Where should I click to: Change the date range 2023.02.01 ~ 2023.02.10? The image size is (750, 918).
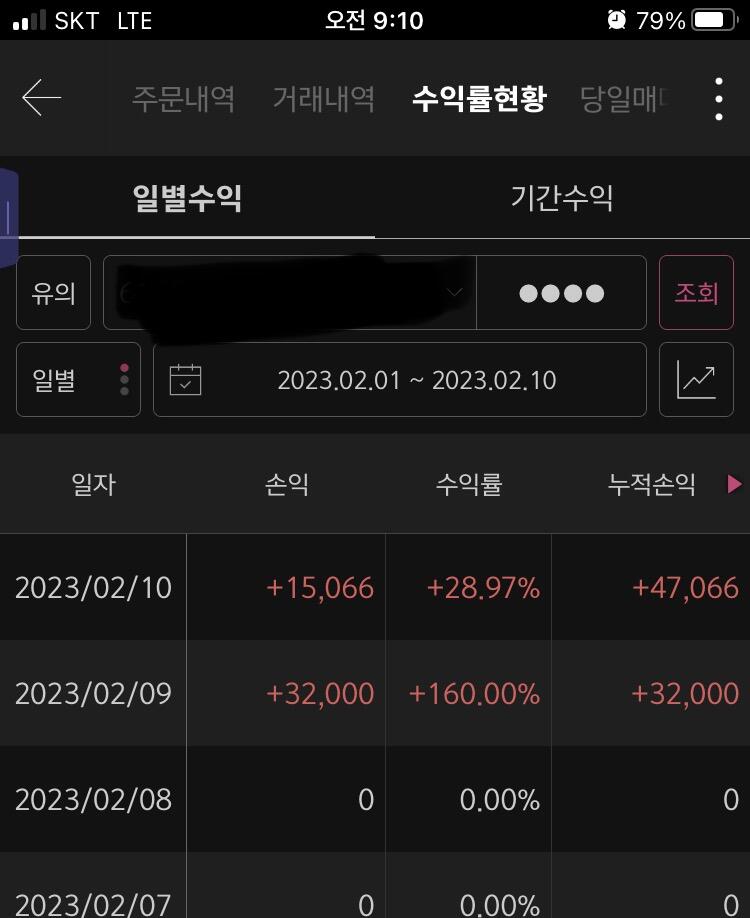coord(400,379)
